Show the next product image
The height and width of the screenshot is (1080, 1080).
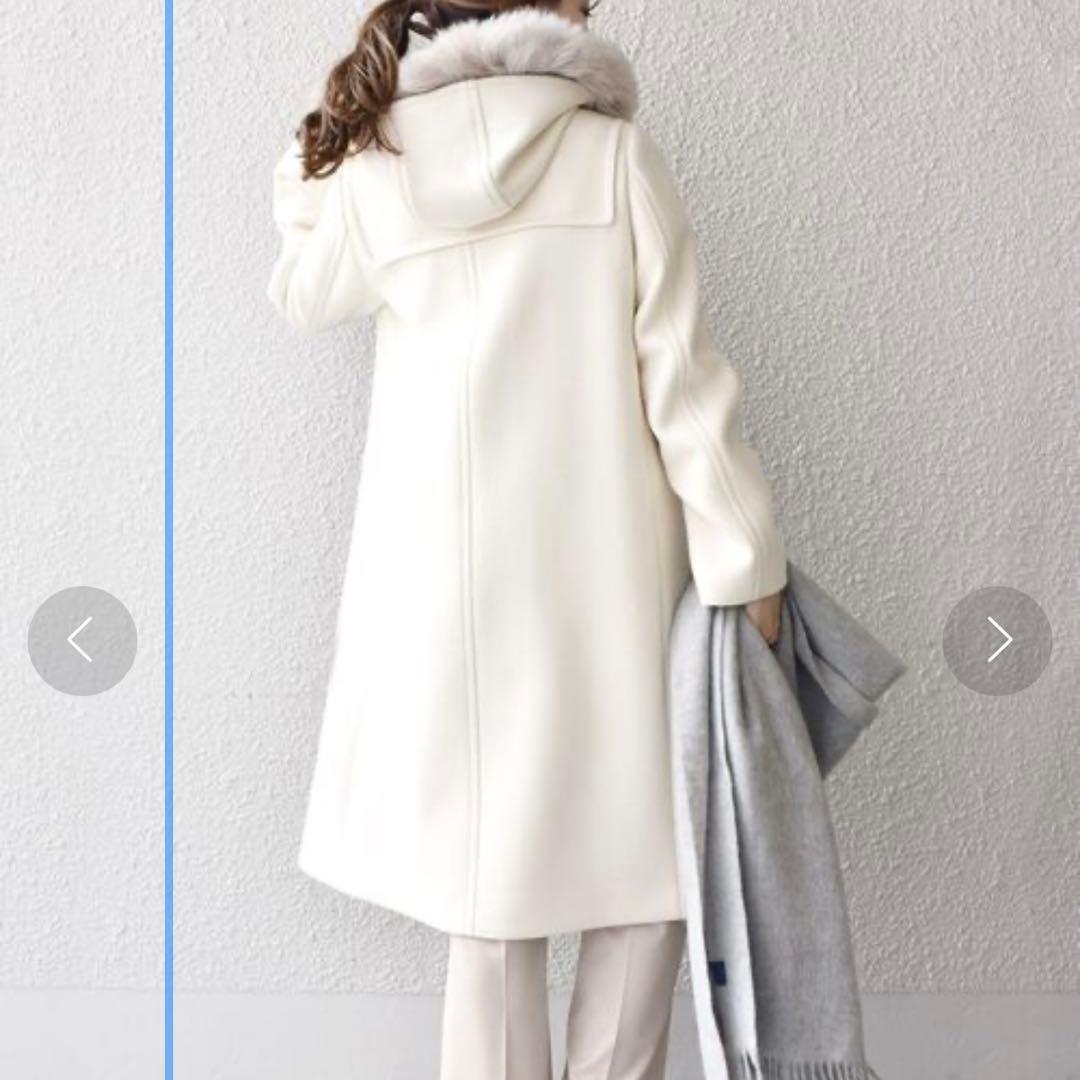click(997, 640)
